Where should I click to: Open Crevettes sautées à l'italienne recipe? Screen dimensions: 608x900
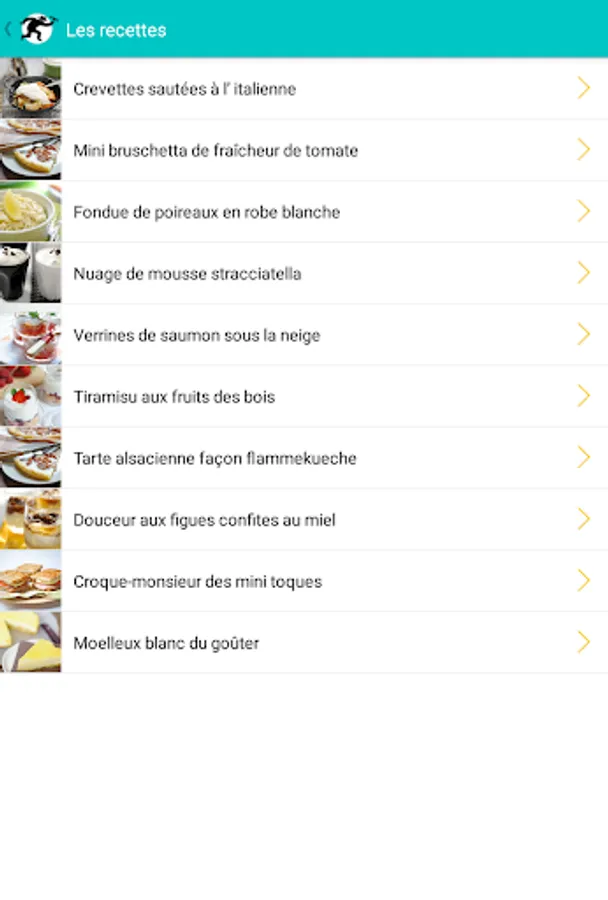point(184,89)
